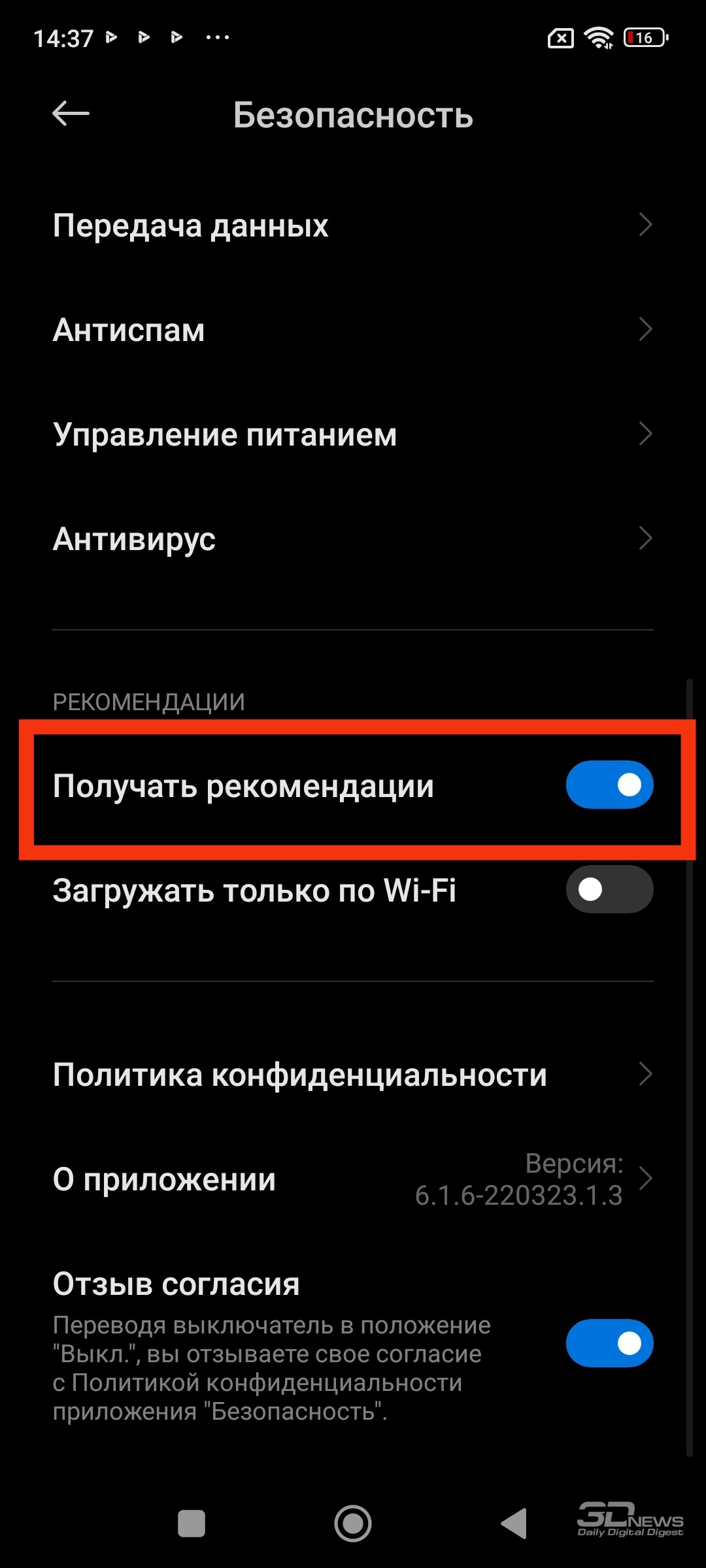Open recent apps with square button

(x=192, y=1524)
